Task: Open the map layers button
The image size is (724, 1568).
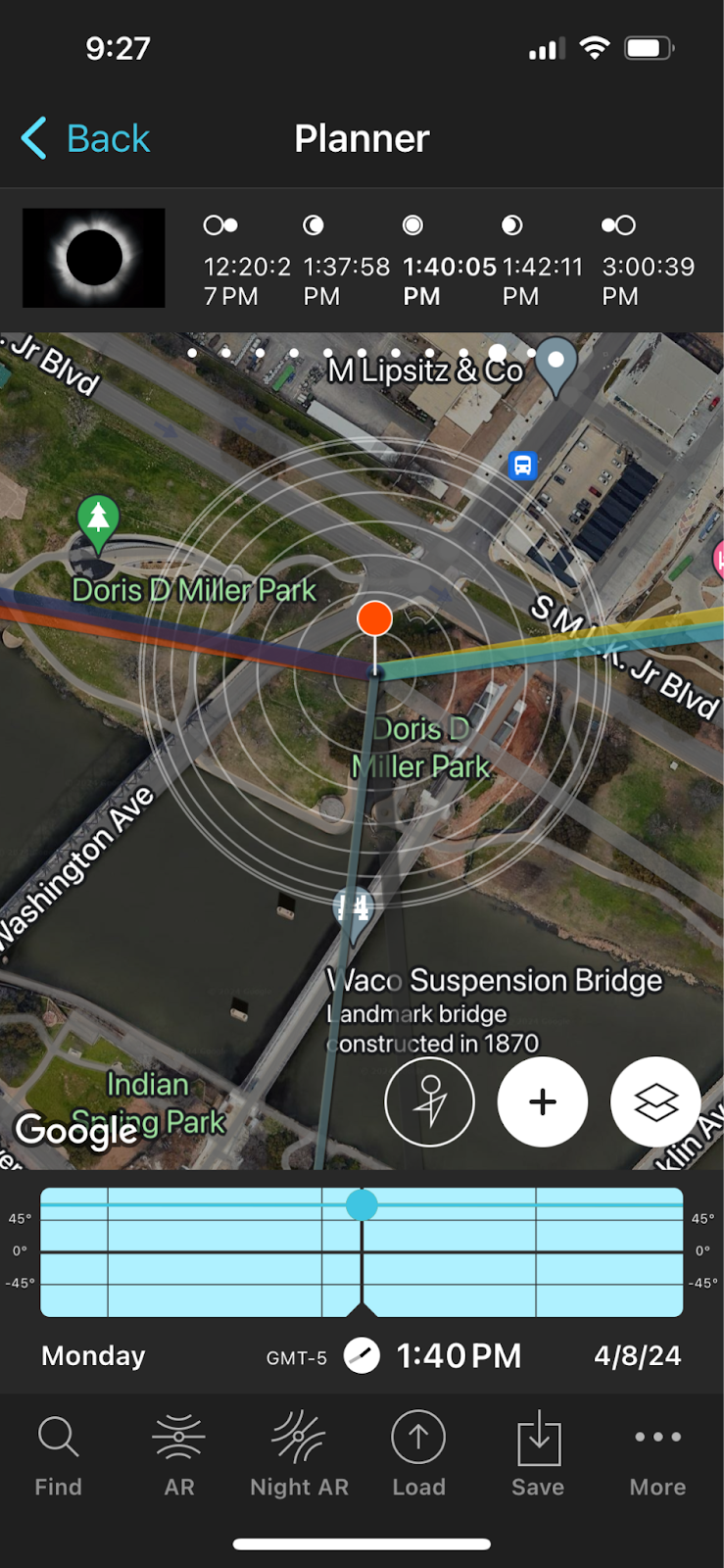Action: [x=655, y=1102]
